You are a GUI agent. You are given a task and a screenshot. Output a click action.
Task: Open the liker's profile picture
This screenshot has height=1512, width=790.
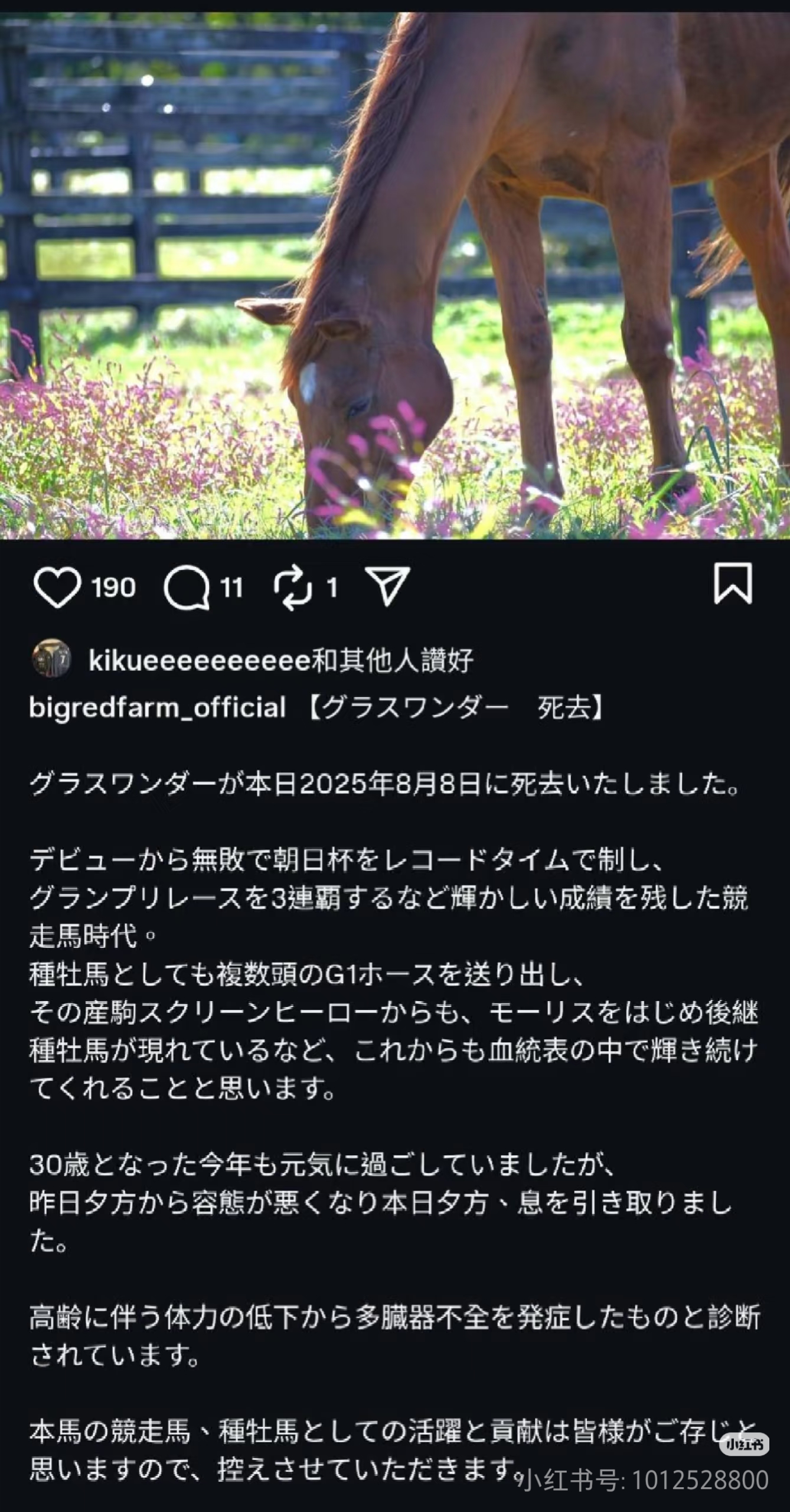[51, 658]
